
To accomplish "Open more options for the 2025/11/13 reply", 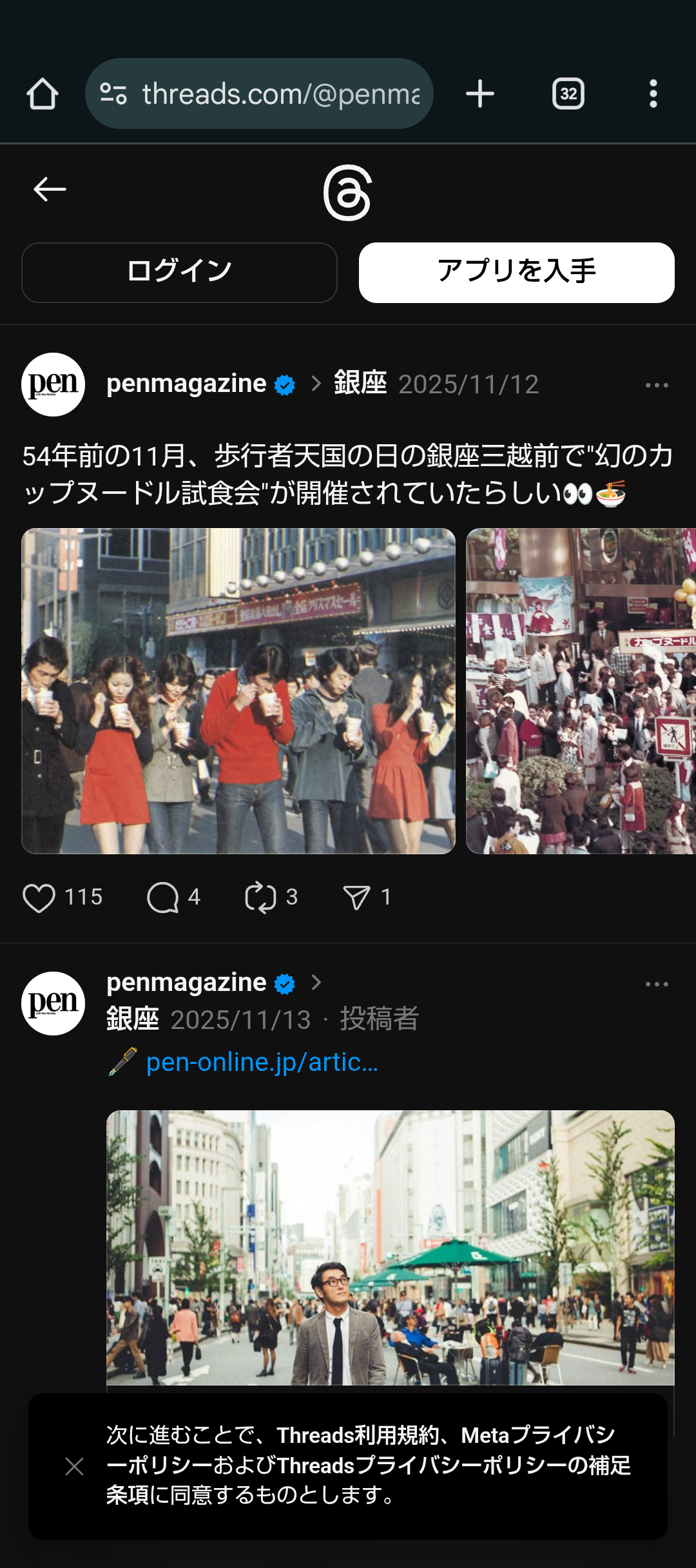I will [x=656, y=984].
